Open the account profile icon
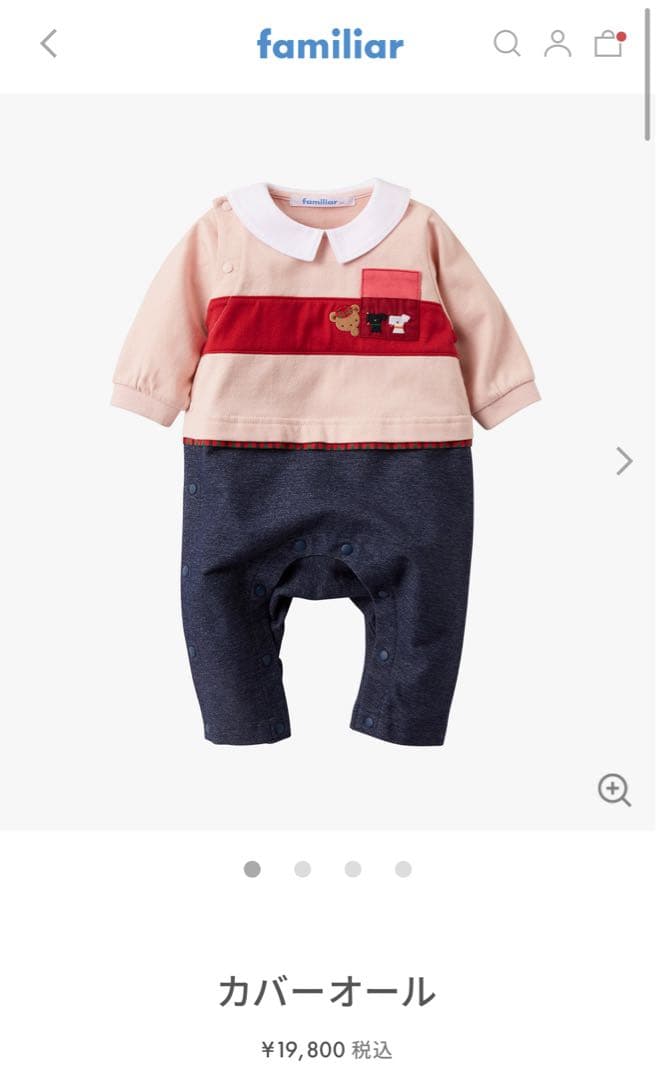The width and height of the screenshot is (656, 1080). [x=557, y=43]
